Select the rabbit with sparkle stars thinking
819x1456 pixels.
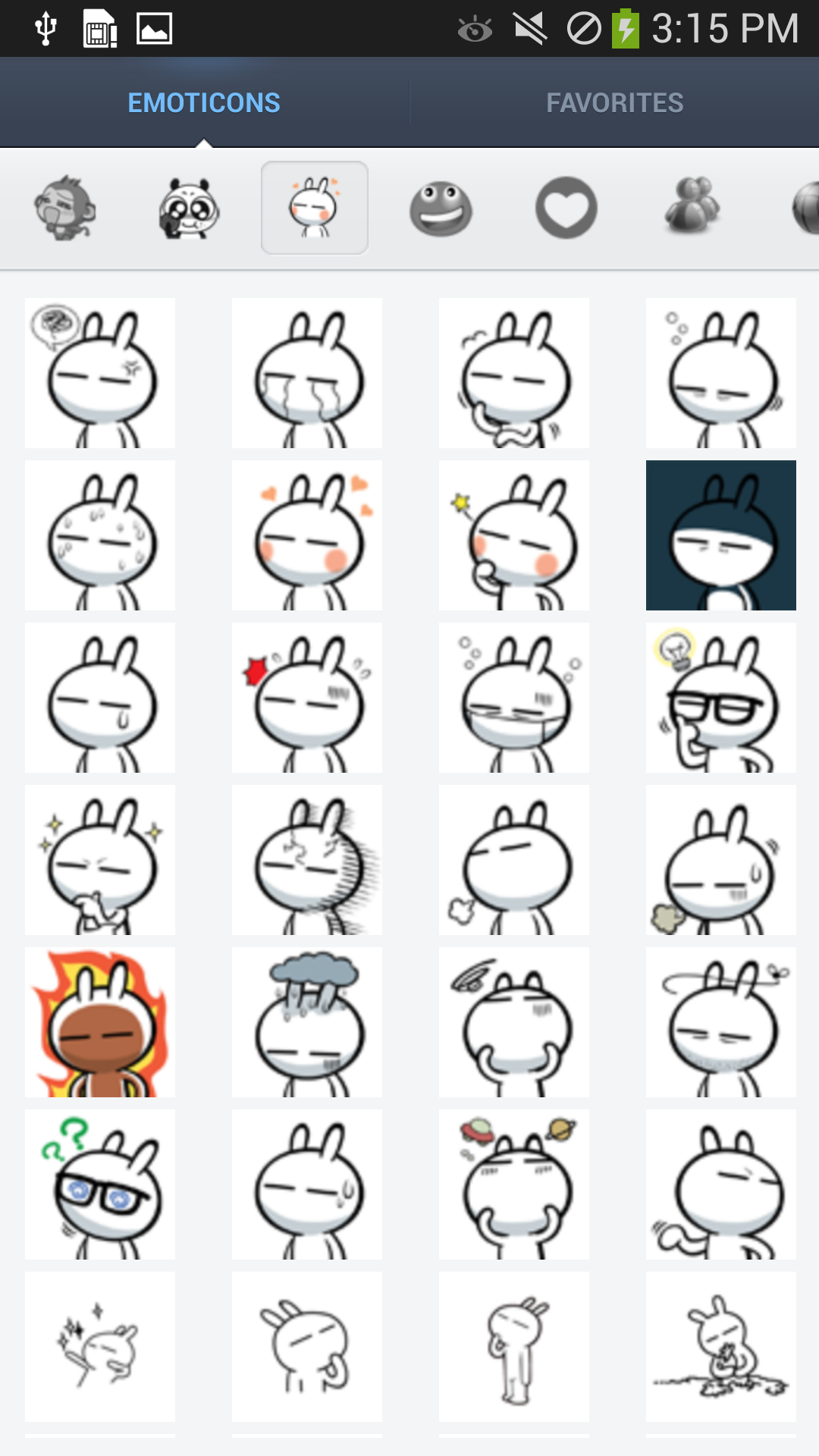[100, 860]
